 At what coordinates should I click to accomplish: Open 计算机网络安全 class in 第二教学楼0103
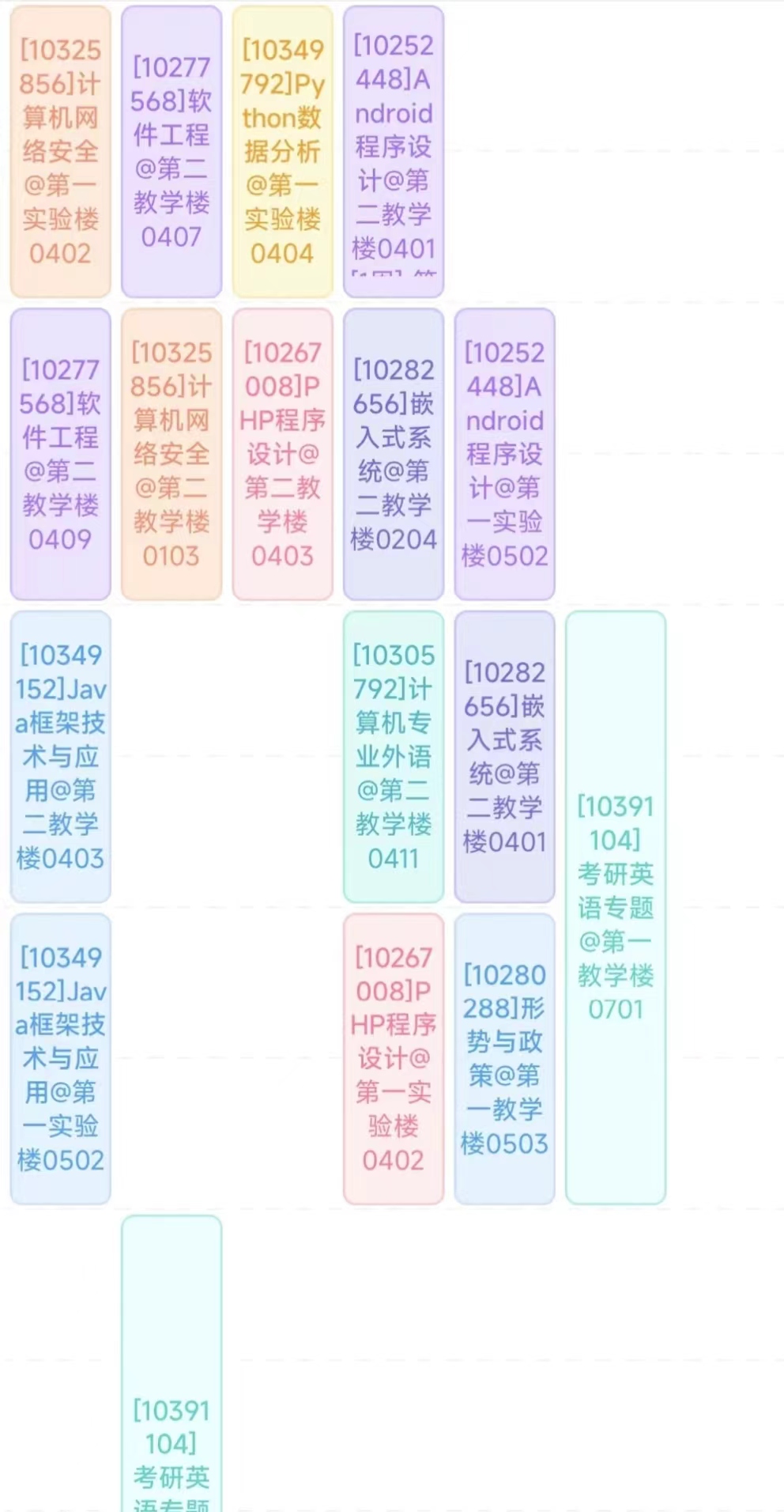171,454
